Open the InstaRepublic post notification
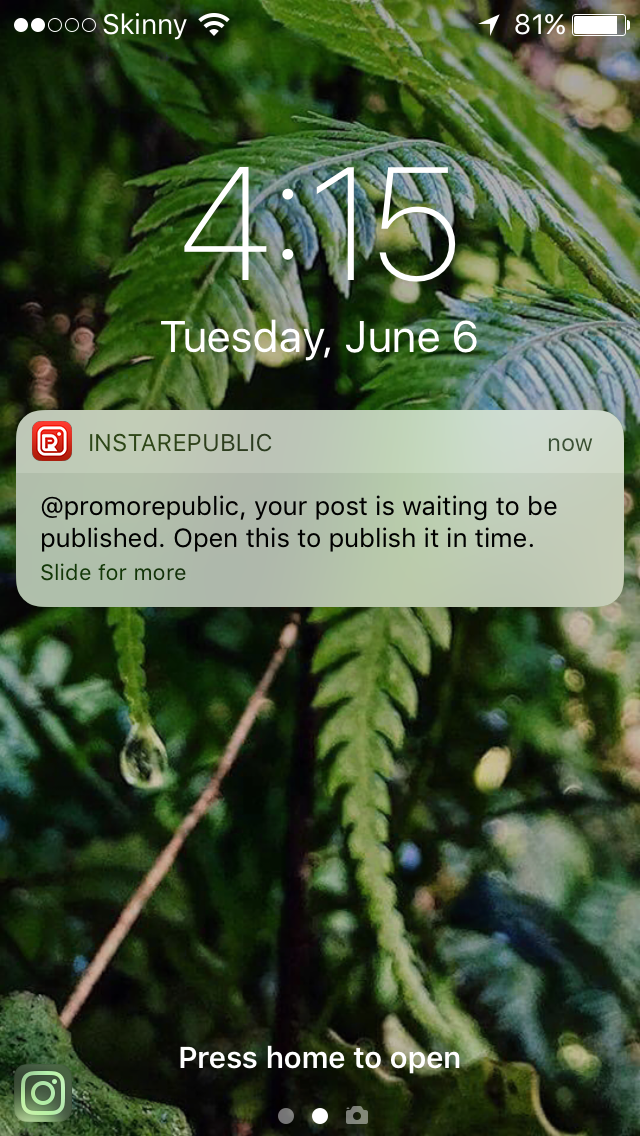 [x=320, y=508]
